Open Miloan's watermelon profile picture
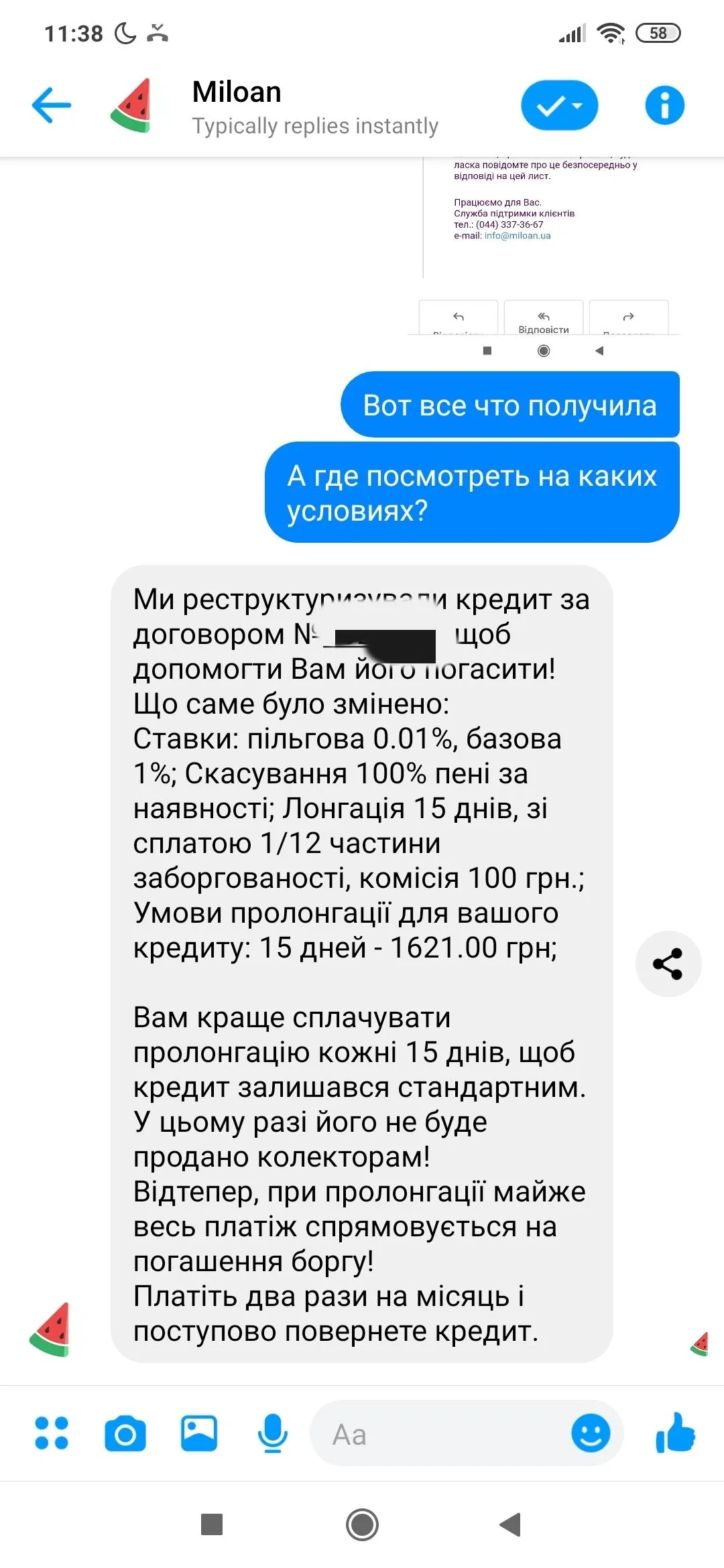This screenshot has height=1568, width=724. point(132,106)
